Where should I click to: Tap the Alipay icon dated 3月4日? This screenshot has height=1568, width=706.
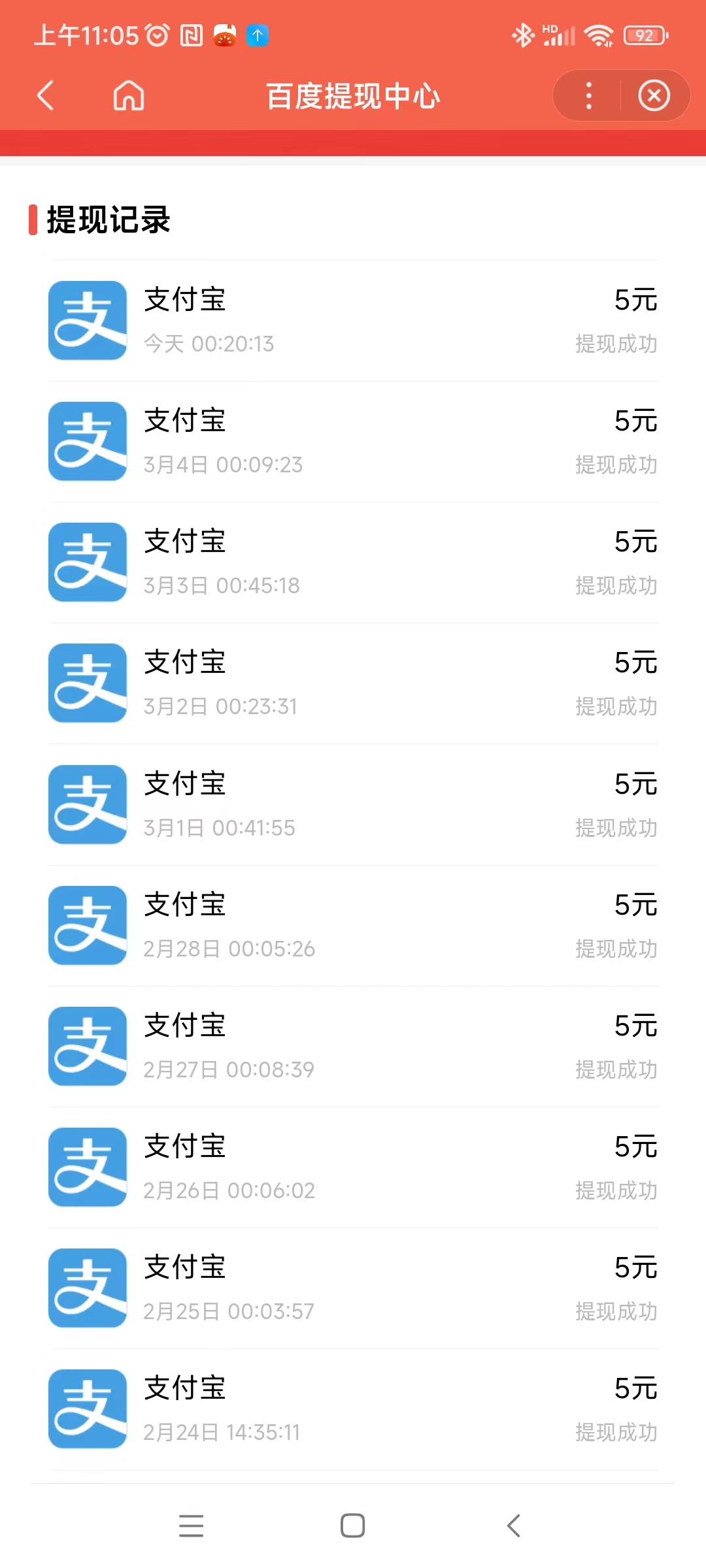(87, 441)
